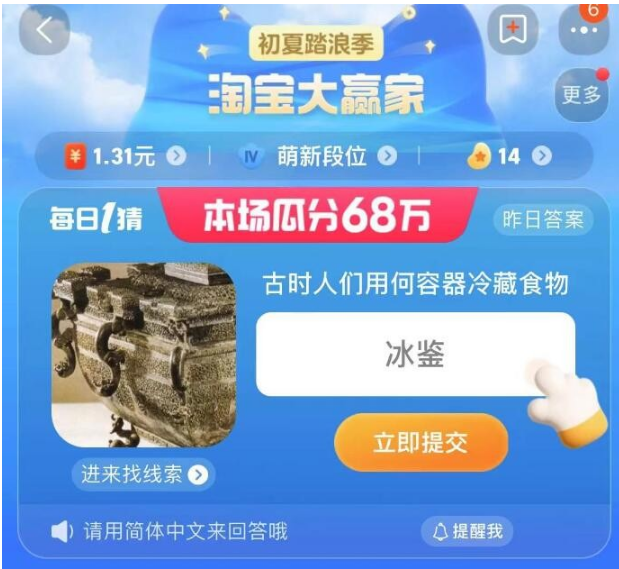This screenshot has height=569, width=619.
Task: Enable the 提醒我 reminder
Action: click(467, 531)
